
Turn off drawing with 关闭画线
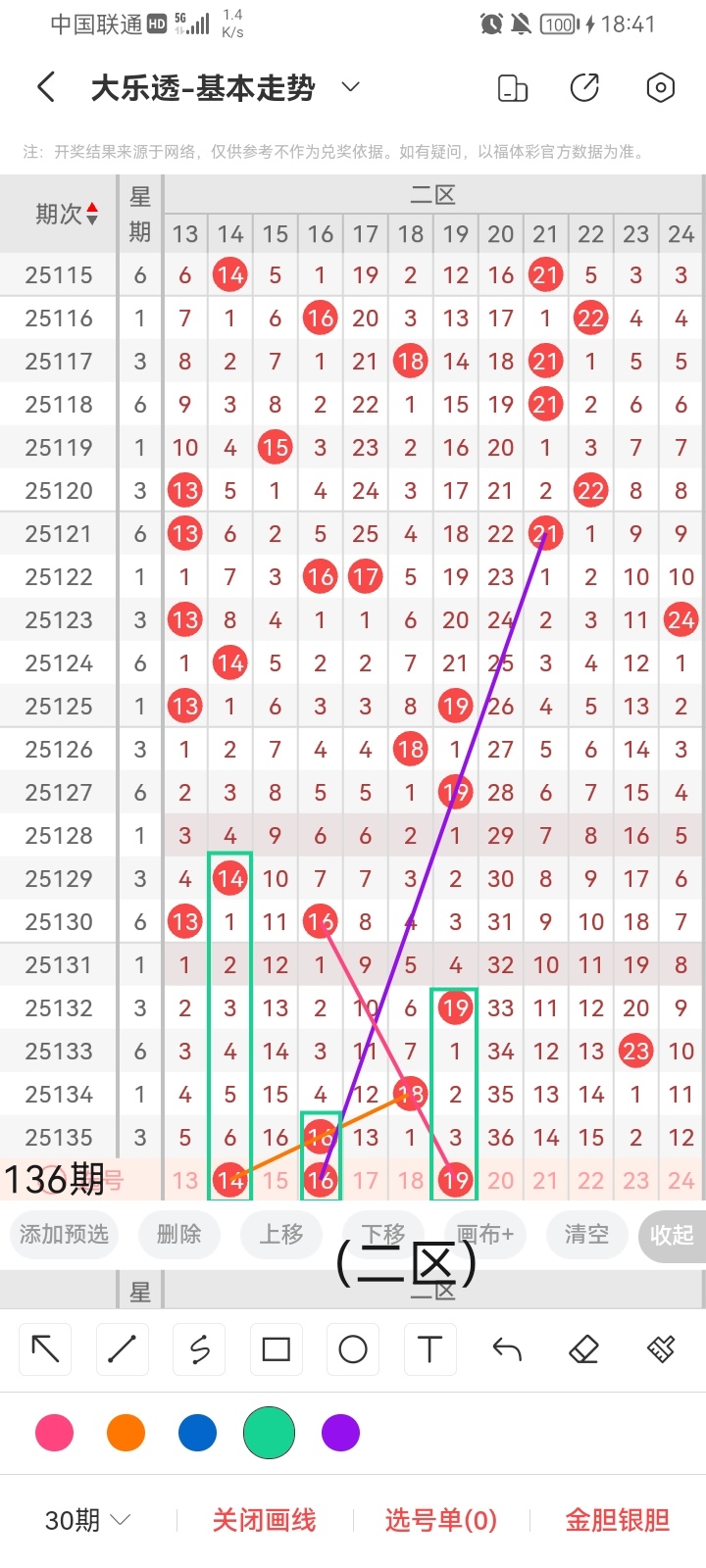pos(264,1520)
